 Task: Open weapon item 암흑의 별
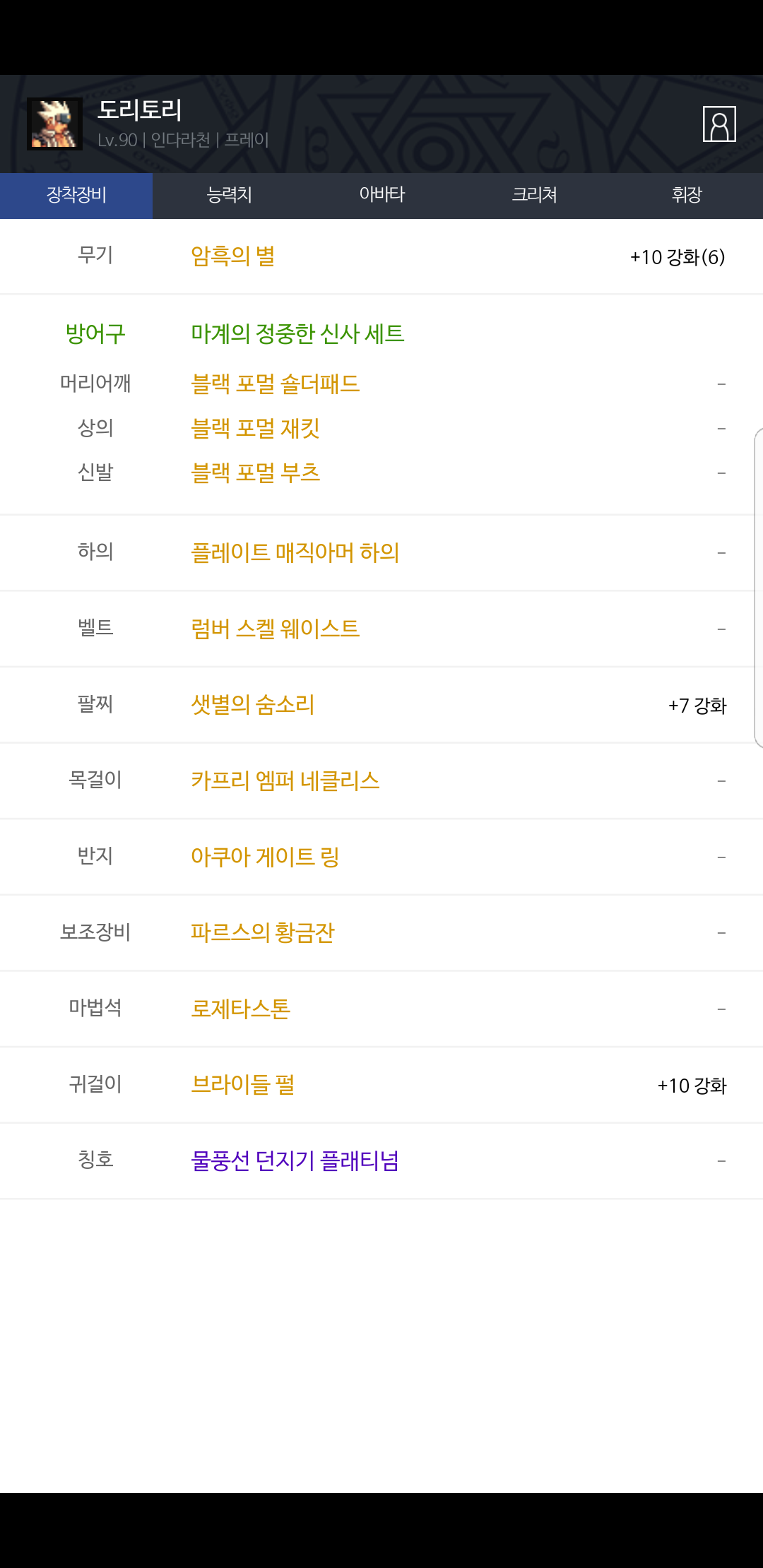(233, 256)
